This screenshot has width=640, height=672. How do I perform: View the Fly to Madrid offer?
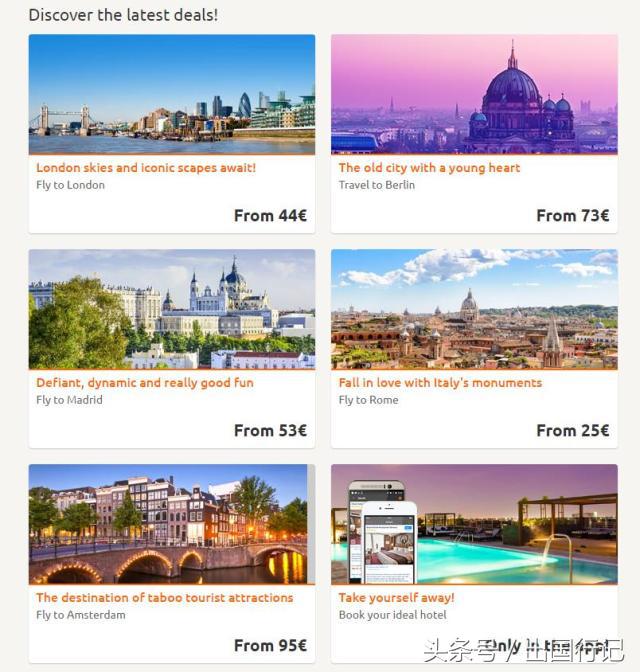click(x=171, y=348)
